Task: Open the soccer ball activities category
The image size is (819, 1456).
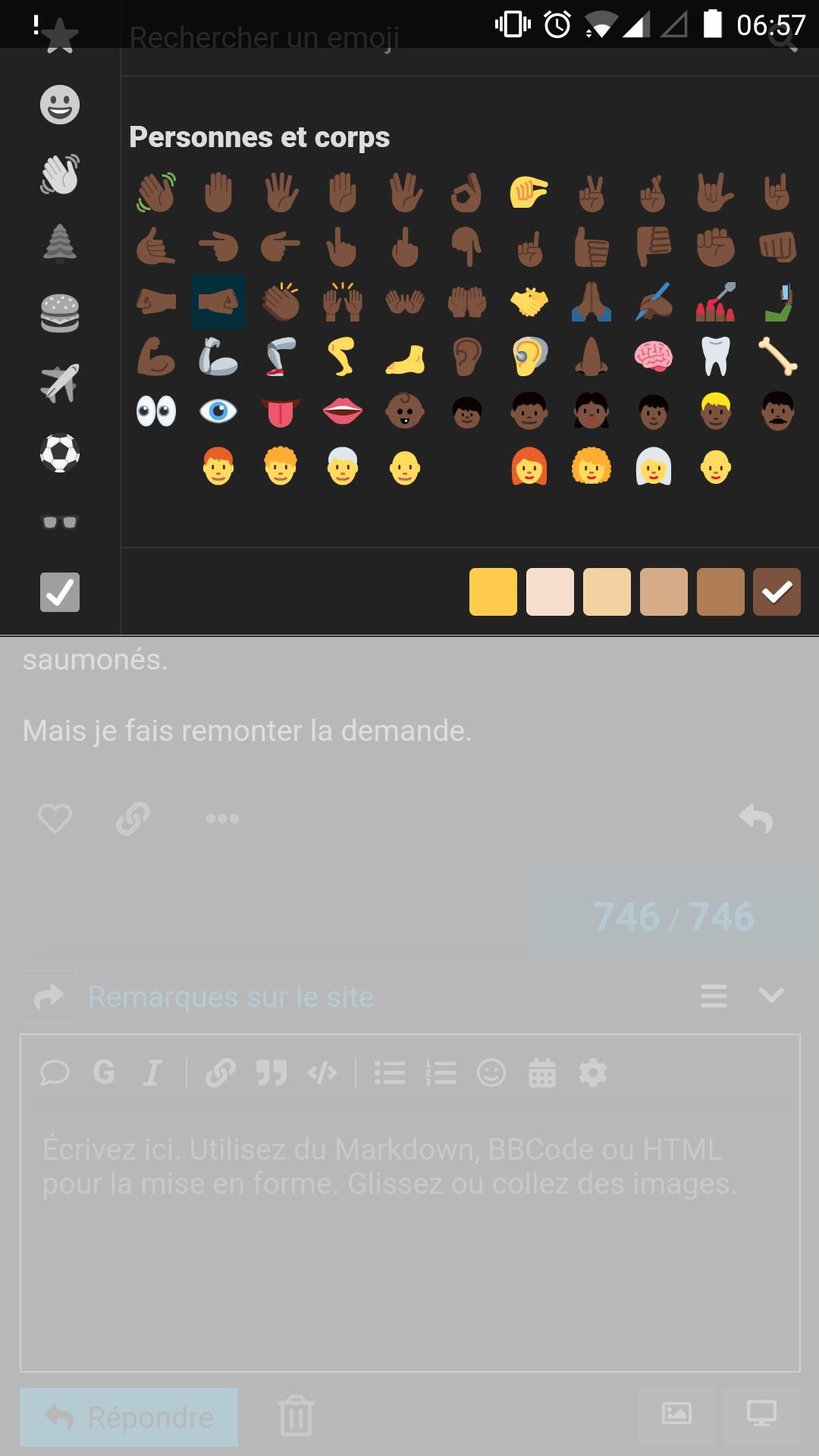Action: pos(60,453)
